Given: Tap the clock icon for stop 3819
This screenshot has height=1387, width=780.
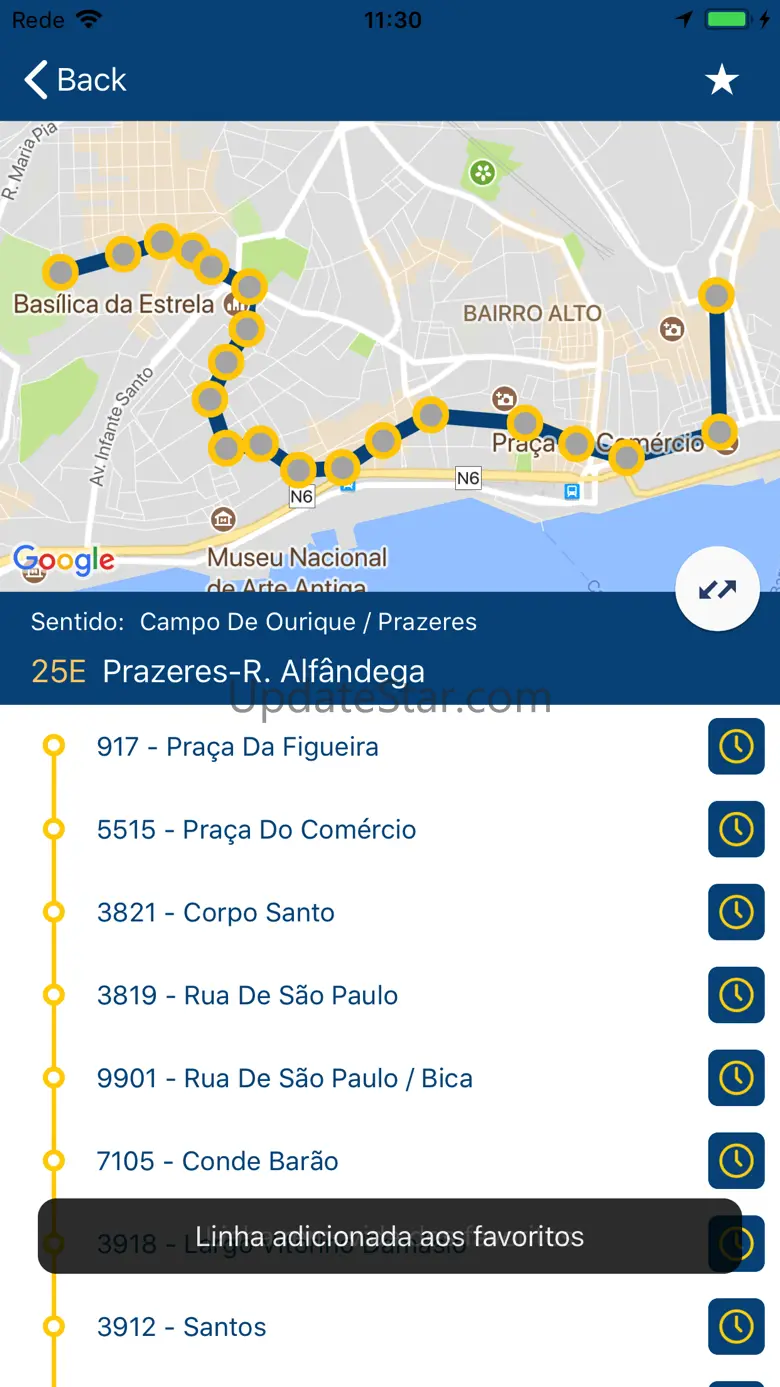Looking at the screenshot, I should pyautogui.click(x=736, y=996).
